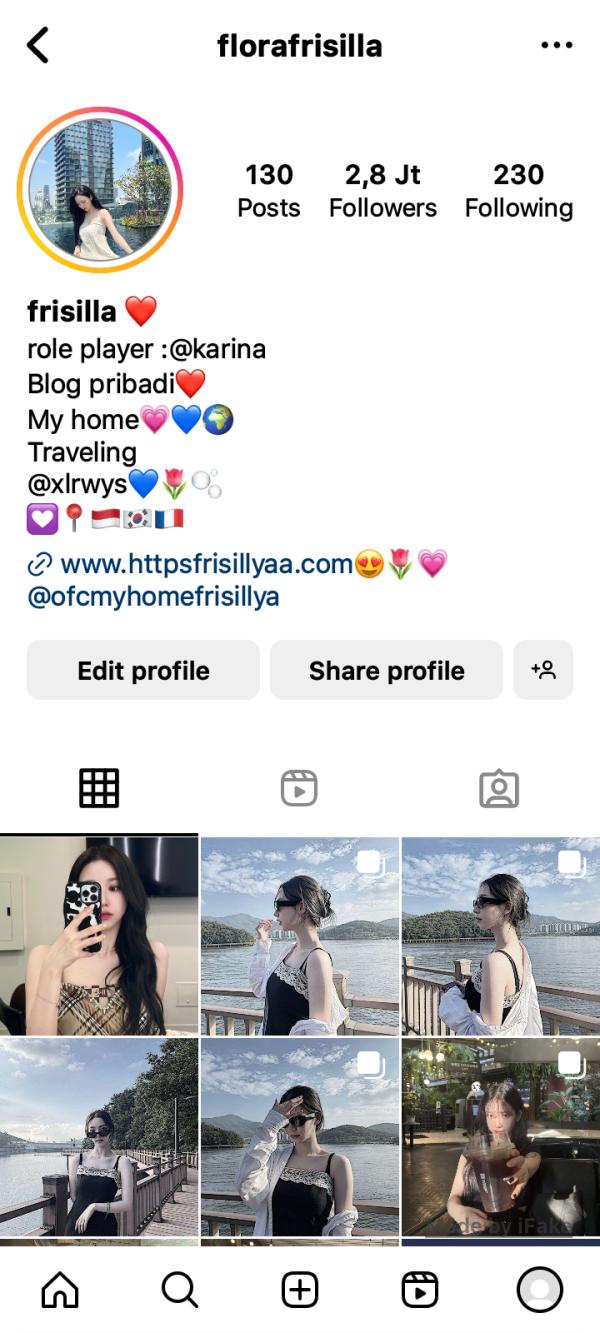Image resolution: width=600 pixels, height=1333 pixels.
Task: Open the 230 Following list
Action: coord(518,191)
